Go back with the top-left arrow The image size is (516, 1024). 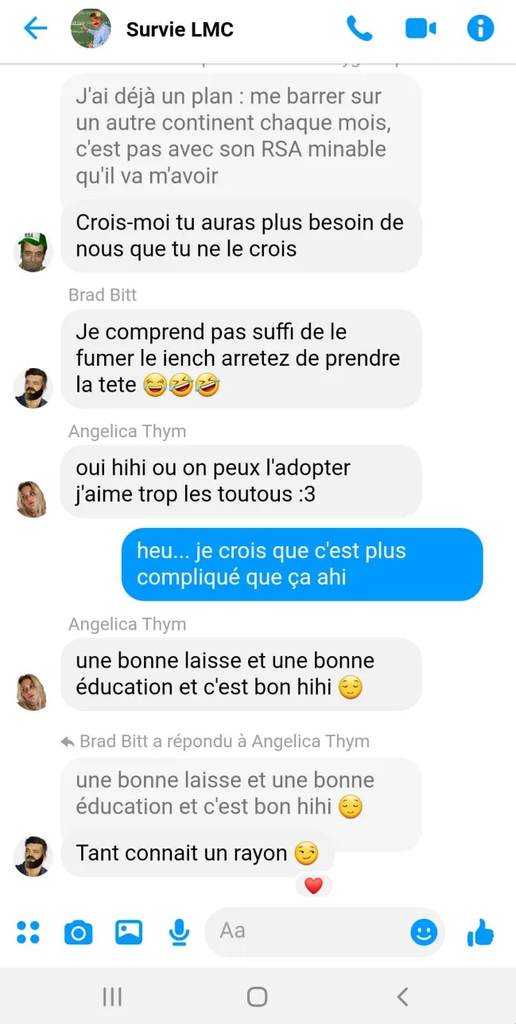coord(35,28)
